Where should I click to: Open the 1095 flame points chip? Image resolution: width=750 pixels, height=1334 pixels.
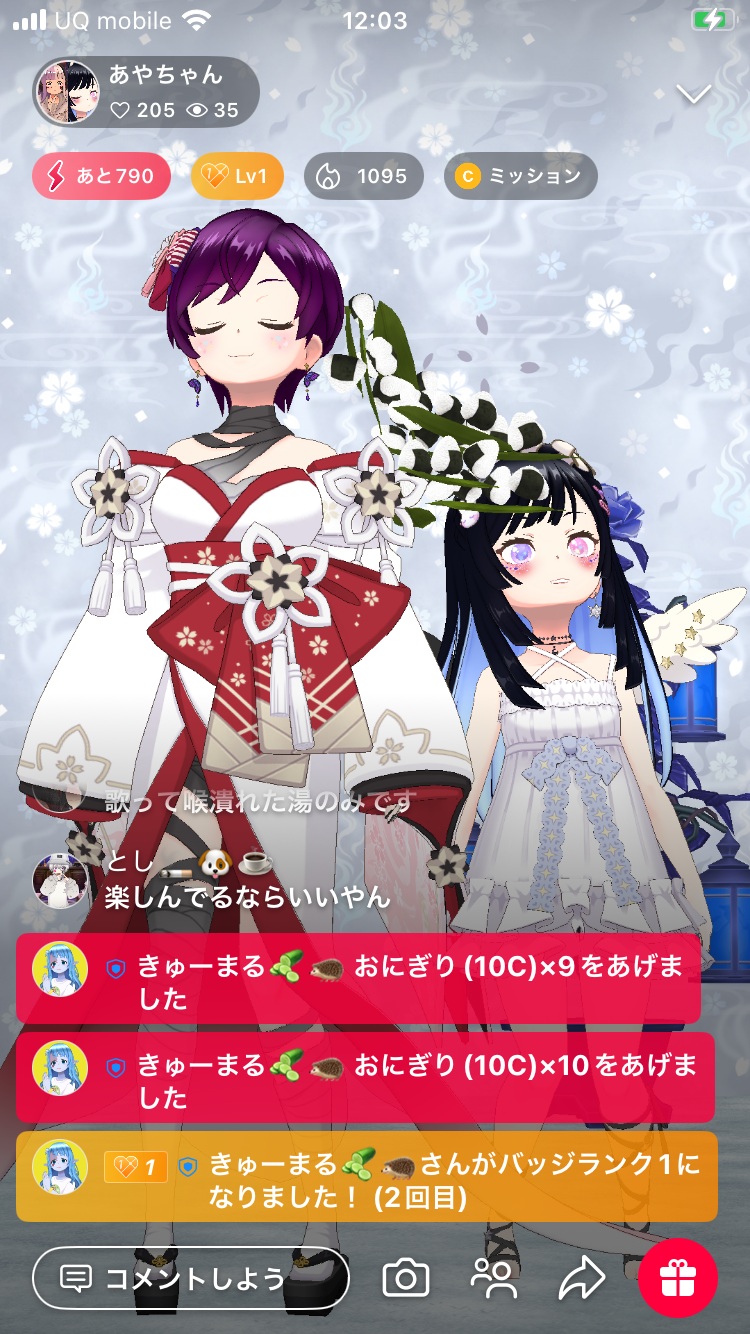(x=363, y=176)
